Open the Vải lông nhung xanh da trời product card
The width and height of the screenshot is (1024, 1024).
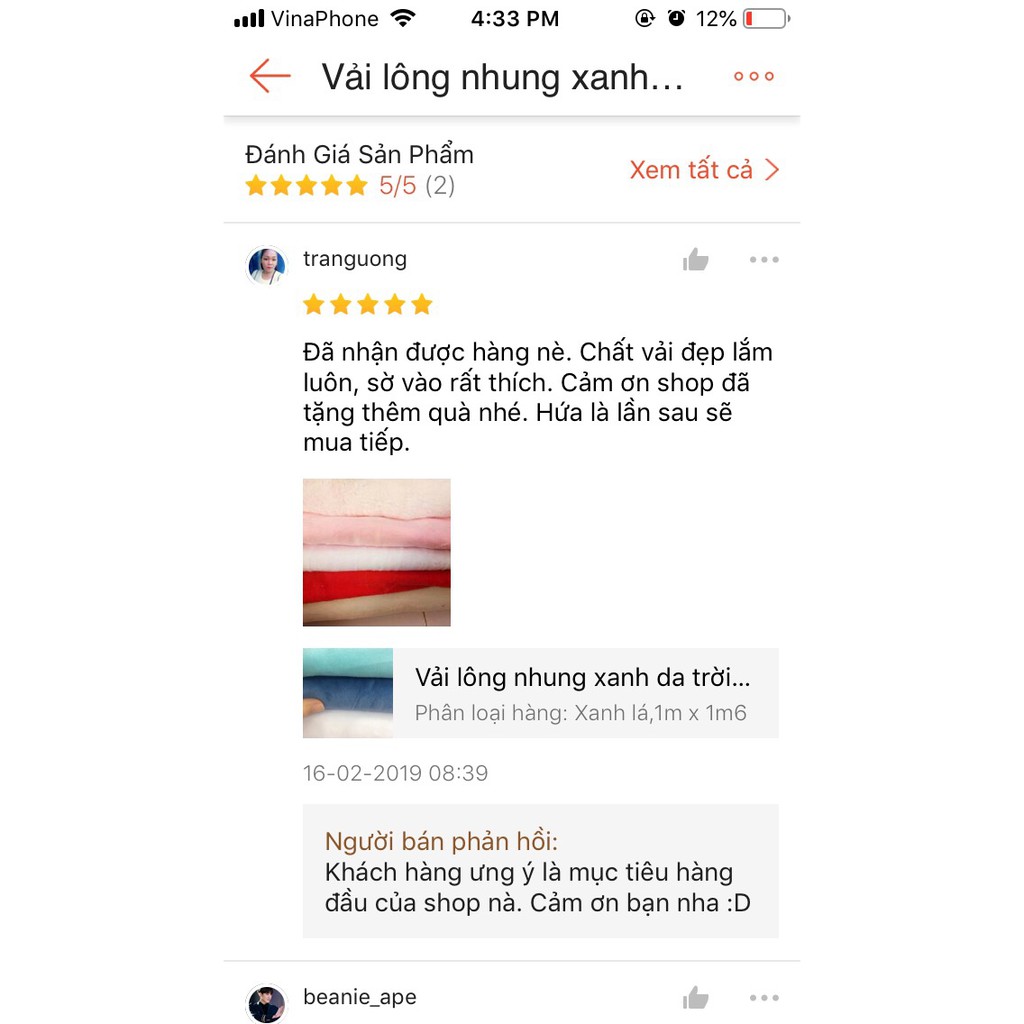point(540,693)
